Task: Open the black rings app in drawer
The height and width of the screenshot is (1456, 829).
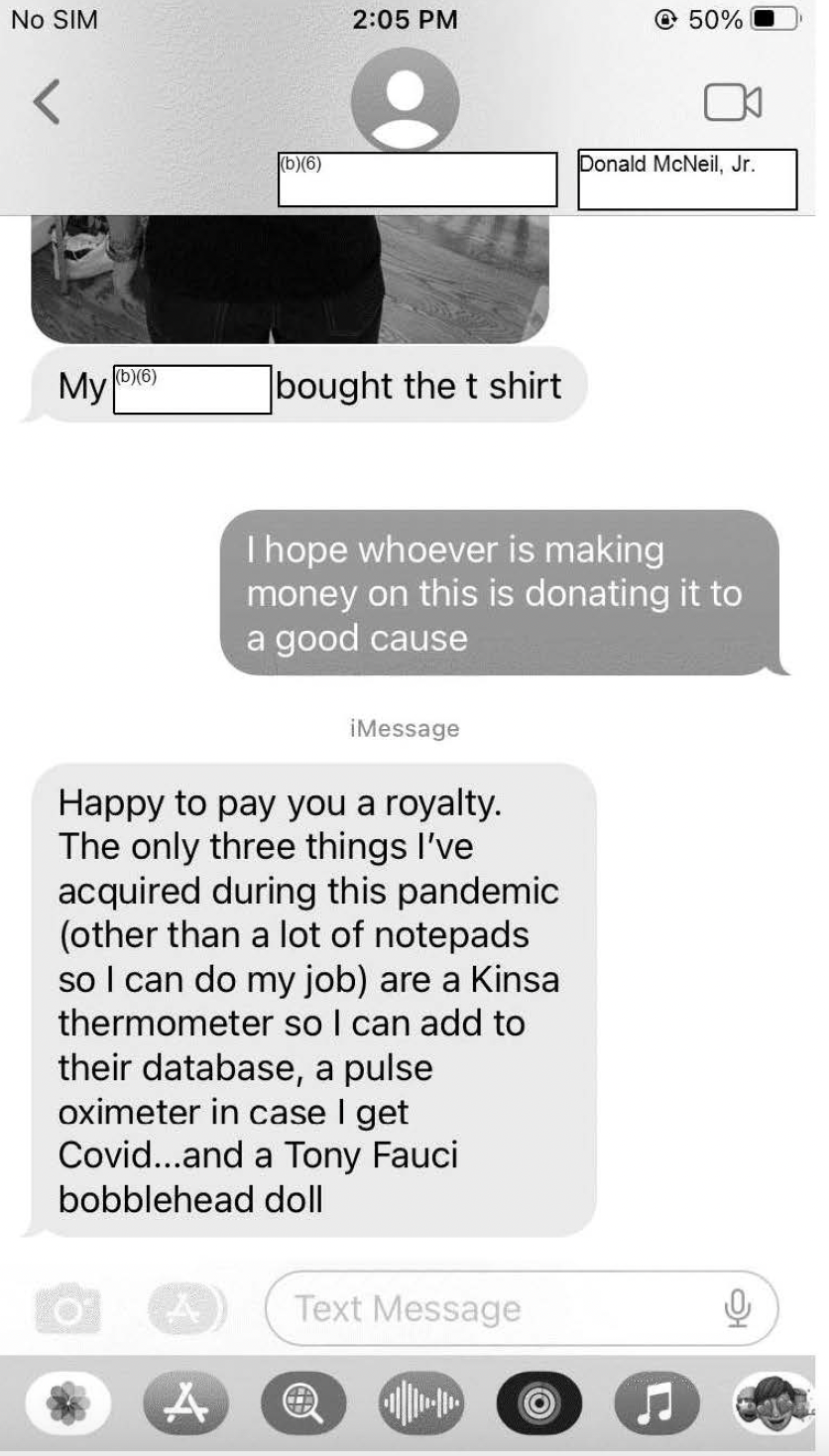Action: click(x=538, y=1402)
